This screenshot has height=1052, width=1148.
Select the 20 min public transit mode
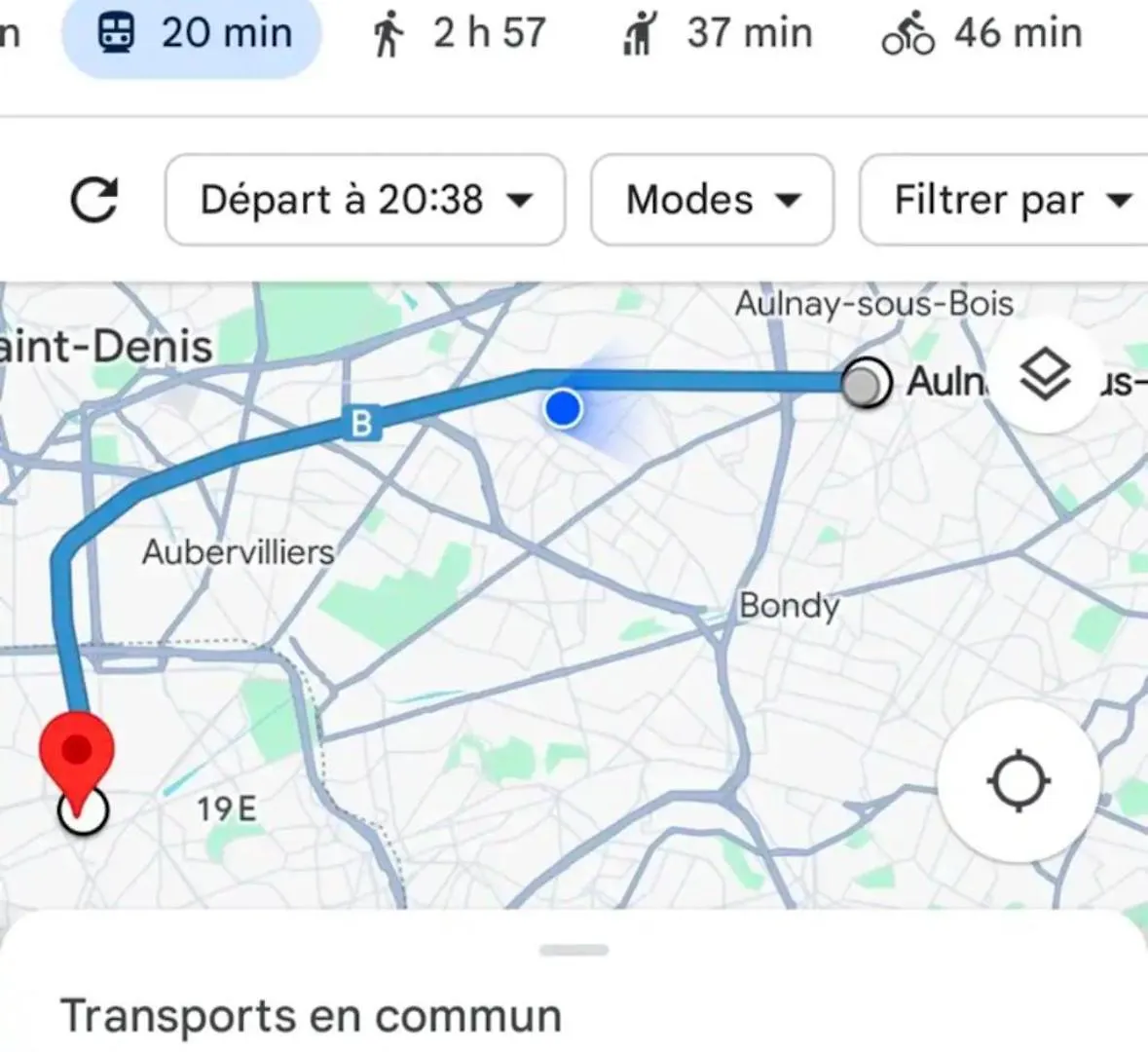193,34
